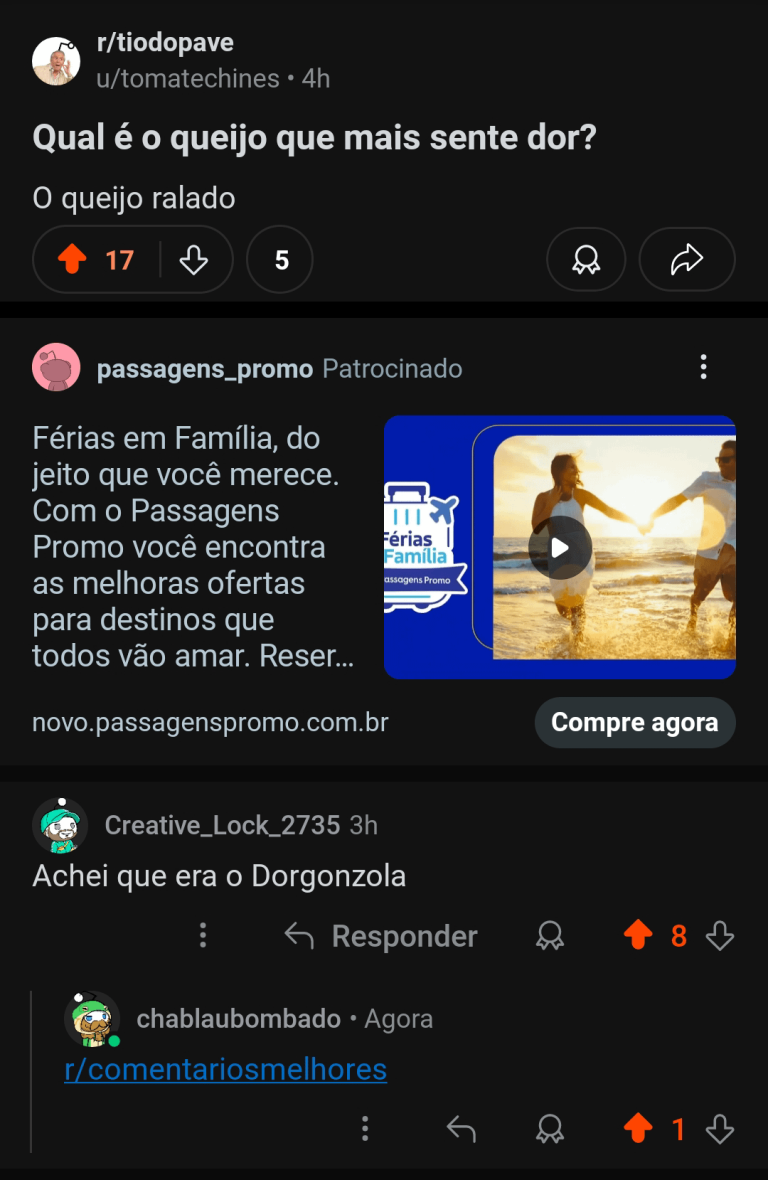768x1180 pixels.
Task: Tap the Compre agora button
Action: [634, 722]
